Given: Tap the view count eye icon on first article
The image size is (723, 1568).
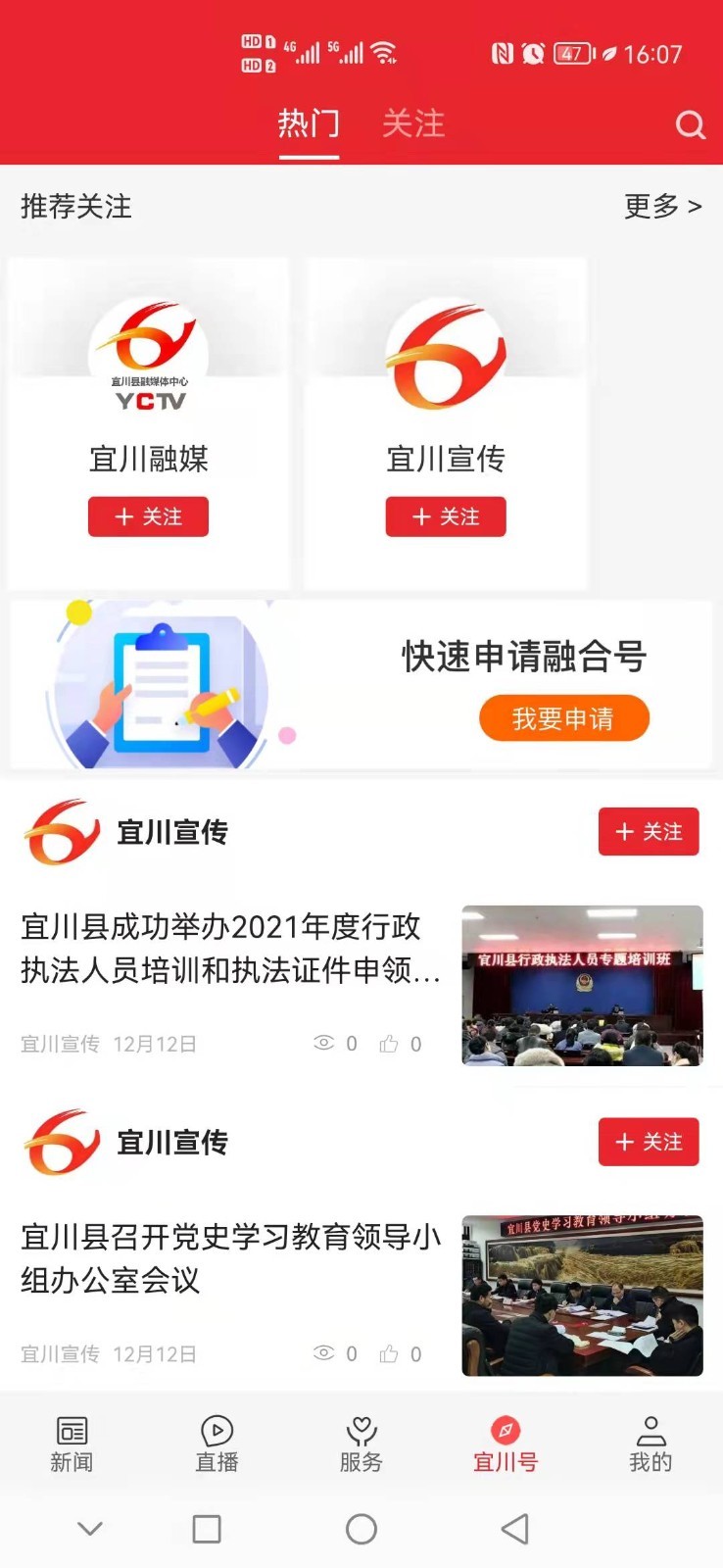Looking at the screenshot, I should pos(325,1043).
